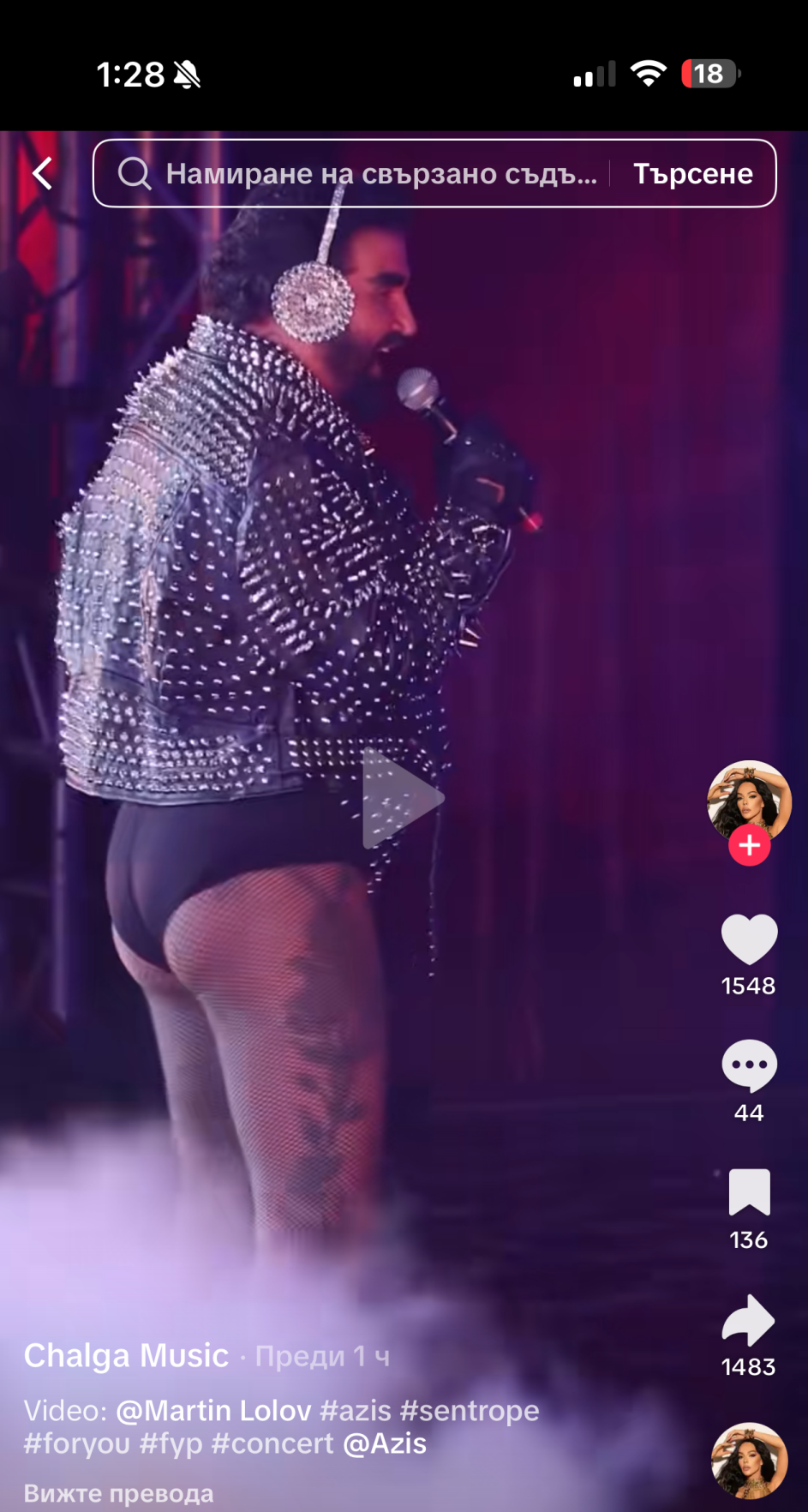Image resolution: width=808 pixels, height=1512 pixels.
Task: Save the video with the bookmark icon
Action: (x=749, y=1192)
